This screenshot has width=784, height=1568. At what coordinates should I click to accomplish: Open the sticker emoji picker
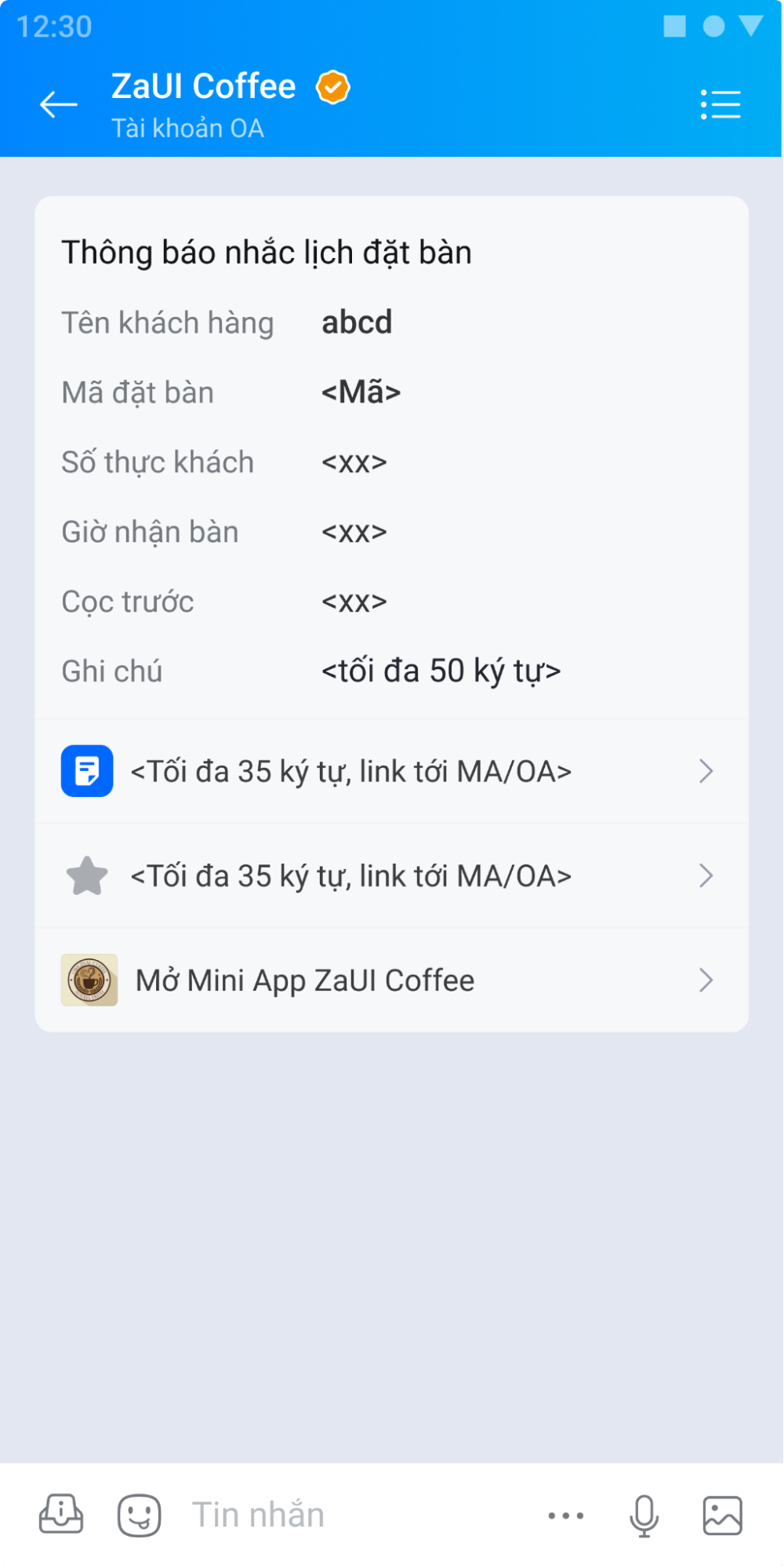140,1515
